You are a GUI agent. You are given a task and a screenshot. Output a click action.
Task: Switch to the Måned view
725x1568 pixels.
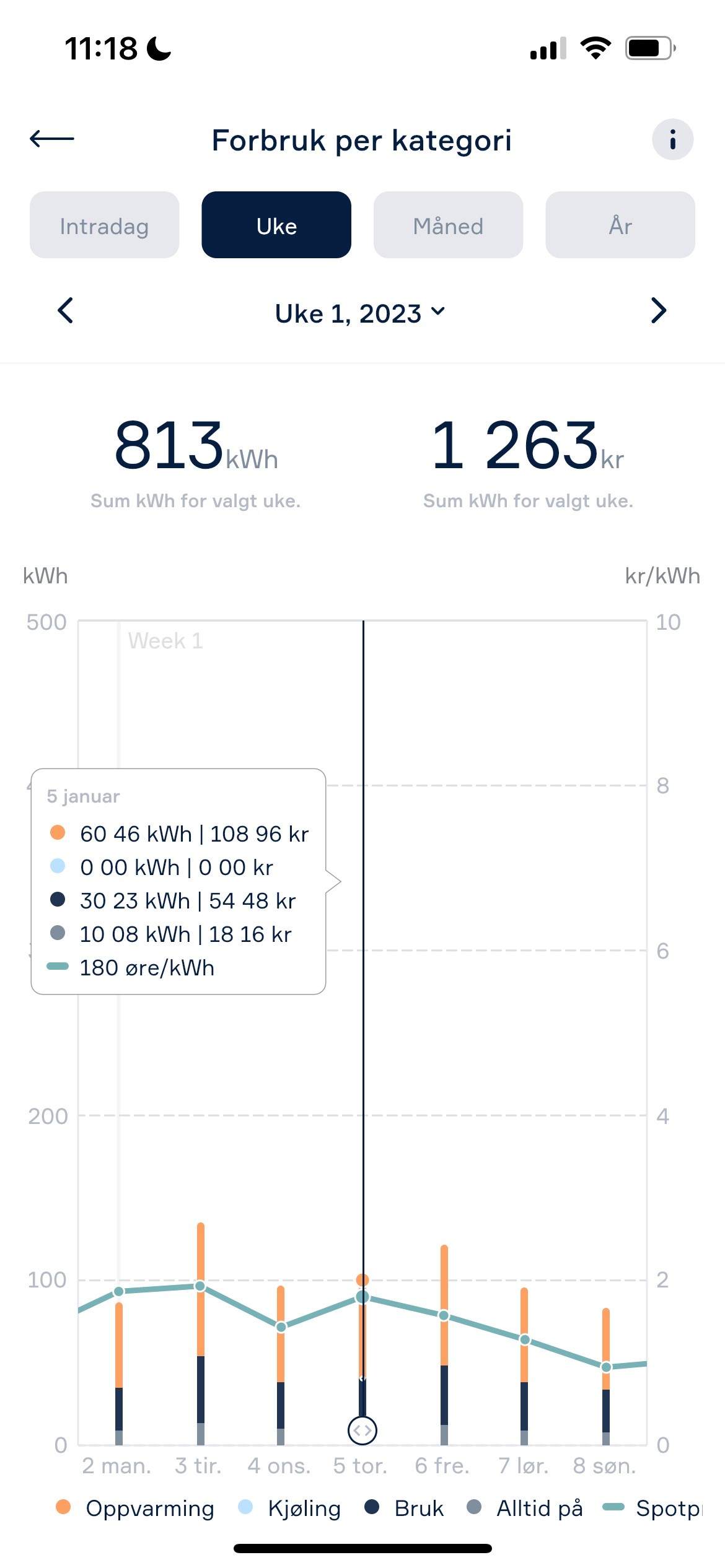click(x=448, y=225)
